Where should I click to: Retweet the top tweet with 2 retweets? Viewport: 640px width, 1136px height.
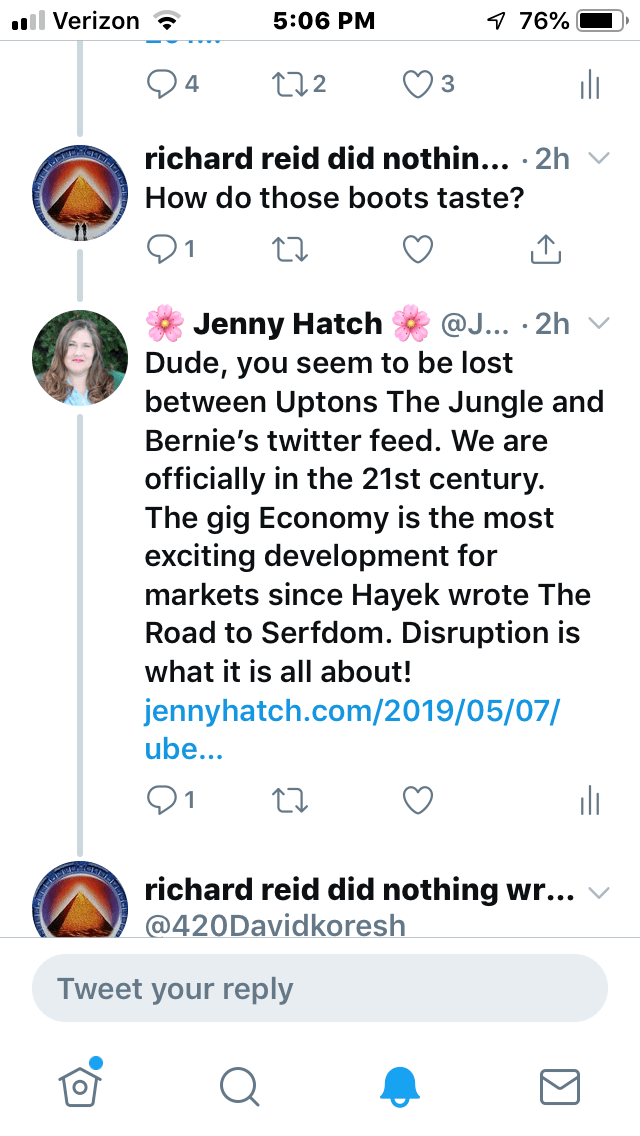coord(291,84)
